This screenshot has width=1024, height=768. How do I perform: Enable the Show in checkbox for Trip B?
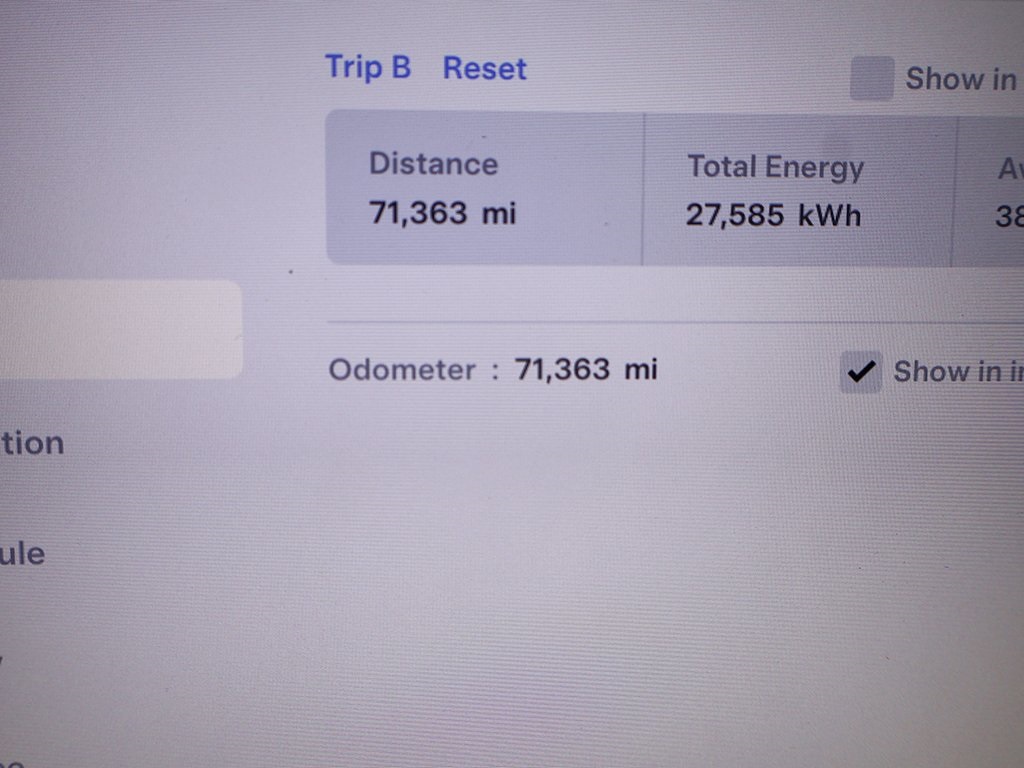click(x=871, y=79)
